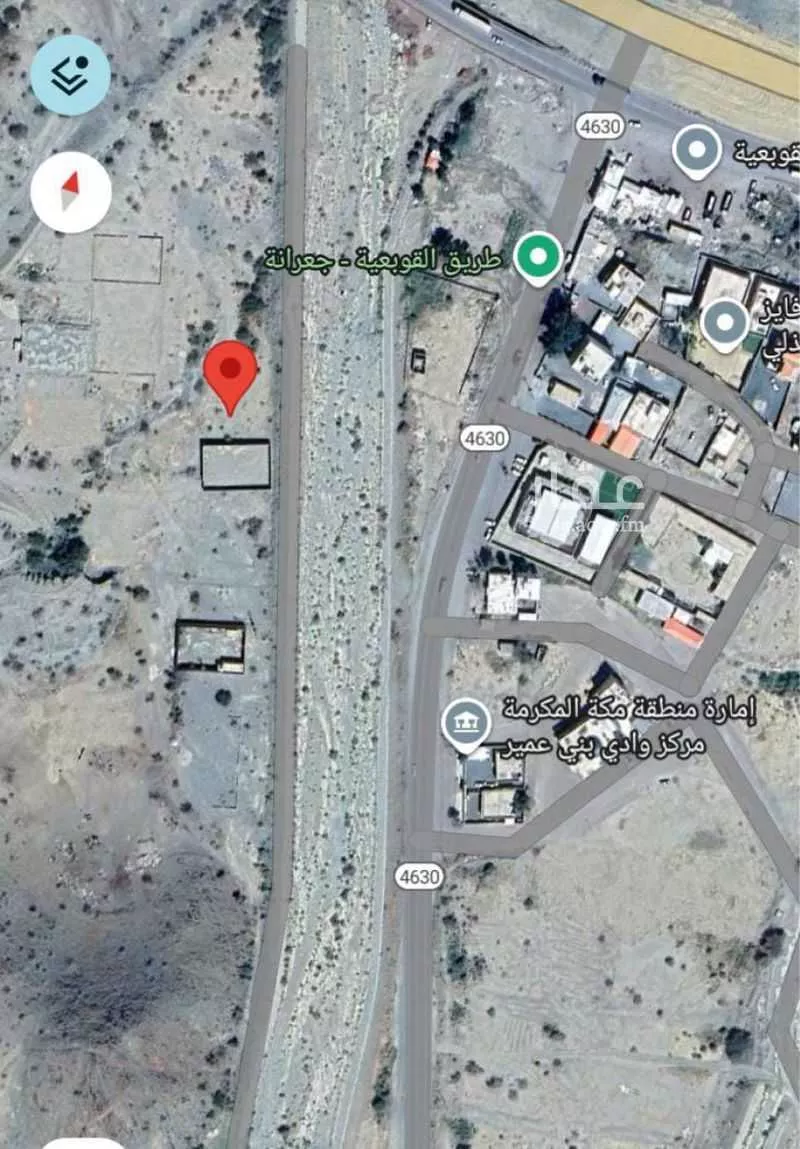Open the green marker طريق القويعية - جعرانة

[537, 256]
